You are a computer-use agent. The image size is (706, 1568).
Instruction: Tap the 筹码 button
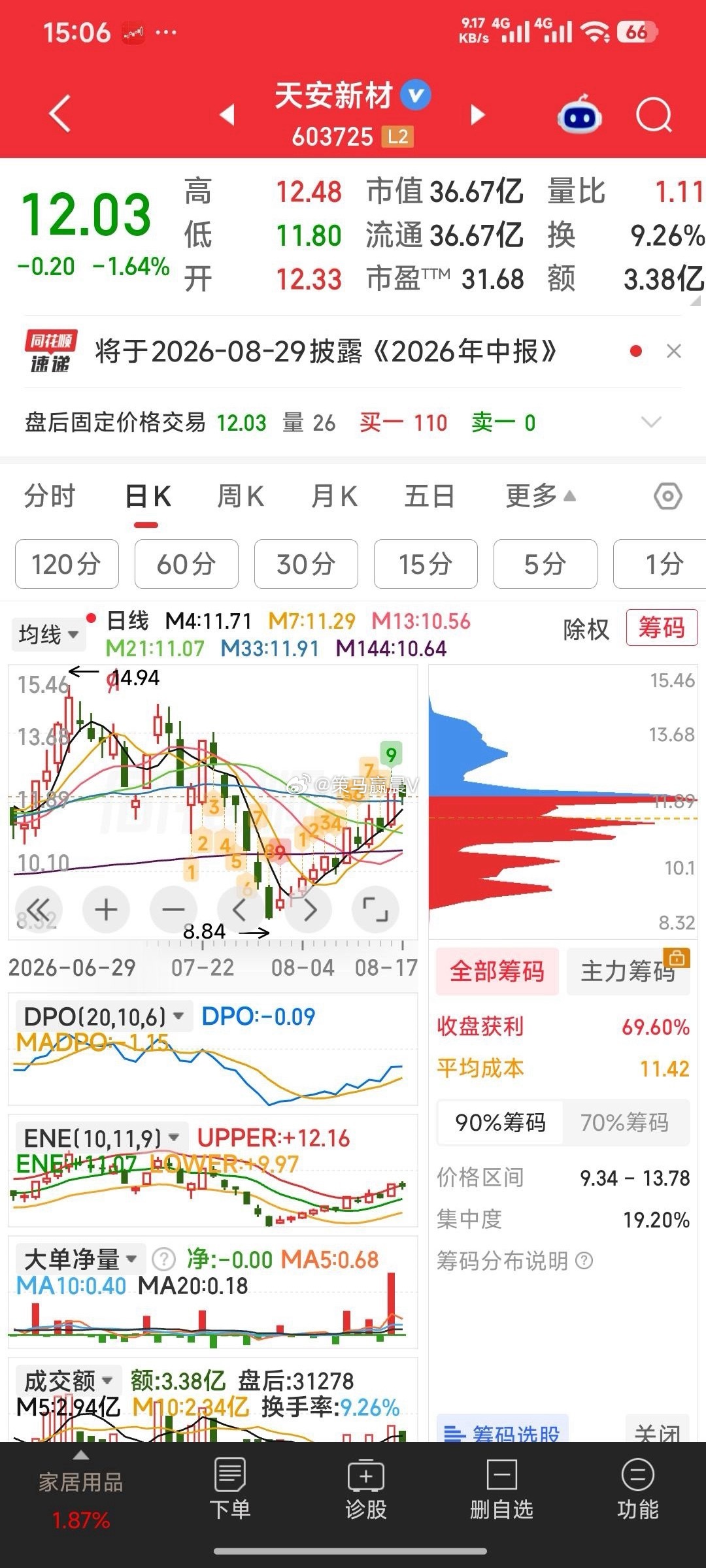(x=662, y=628)
